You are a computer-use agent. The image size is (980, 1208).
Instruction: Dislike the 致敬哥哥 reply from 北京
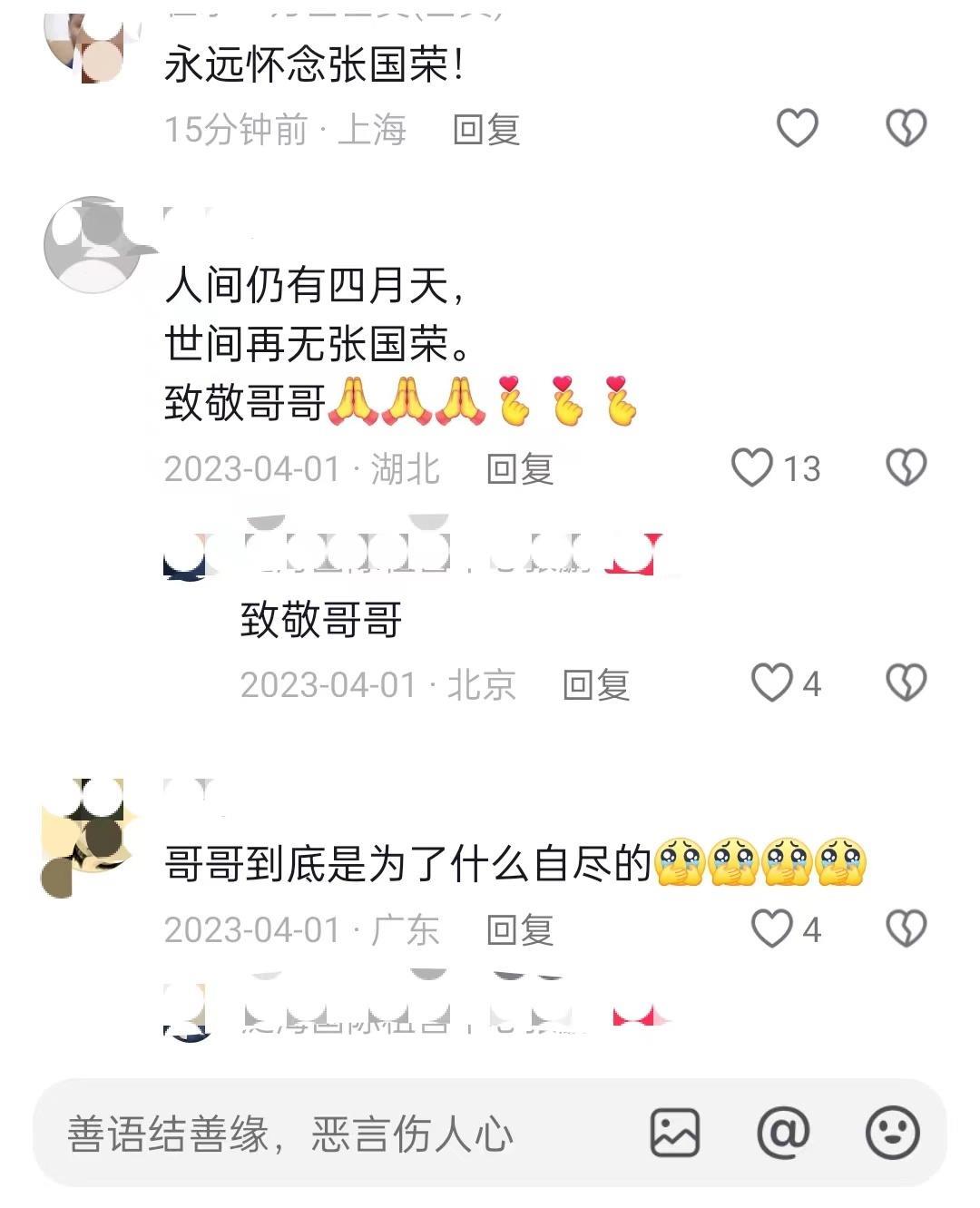pyautogui.click(x=906, y=683)
